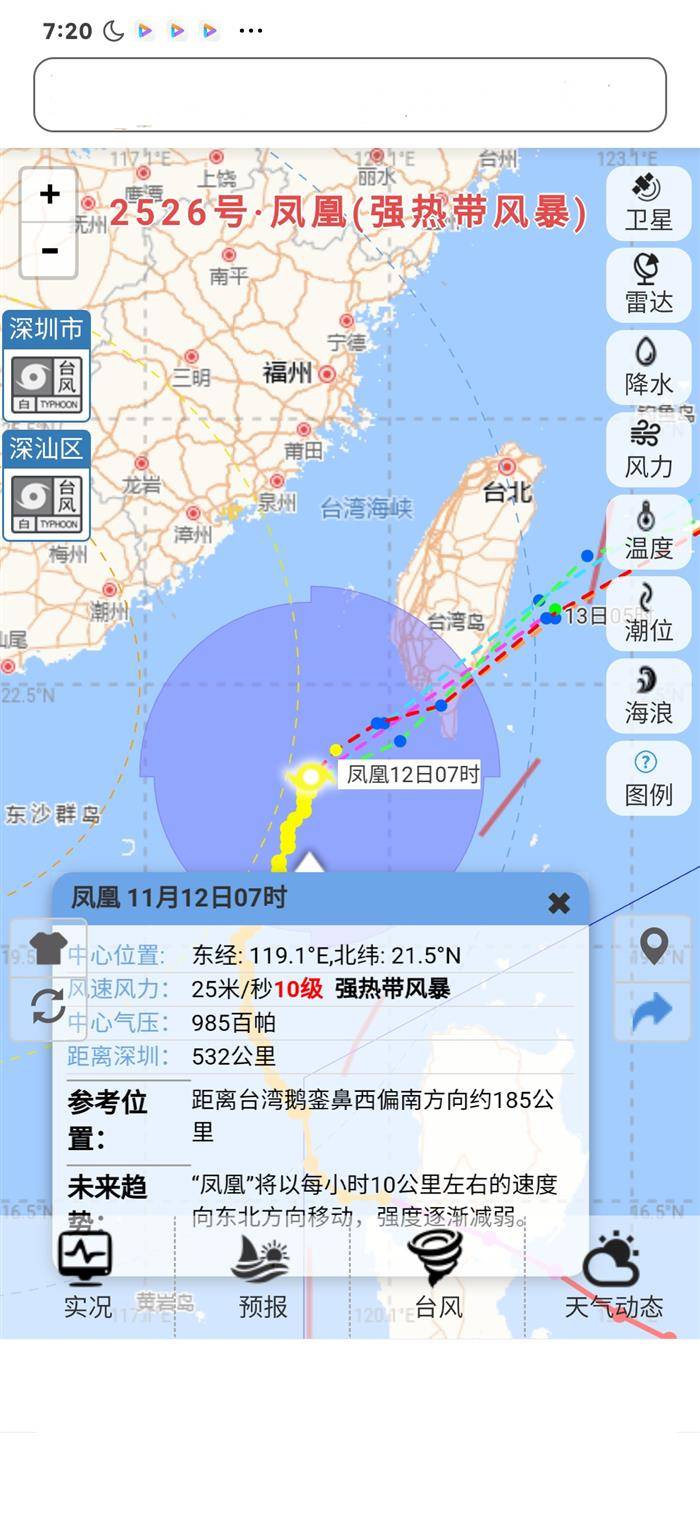The image size is (700, 1516).
Task: Show the 雷达 radar layer
Action: pyautogui.click(x=648, y=285)
